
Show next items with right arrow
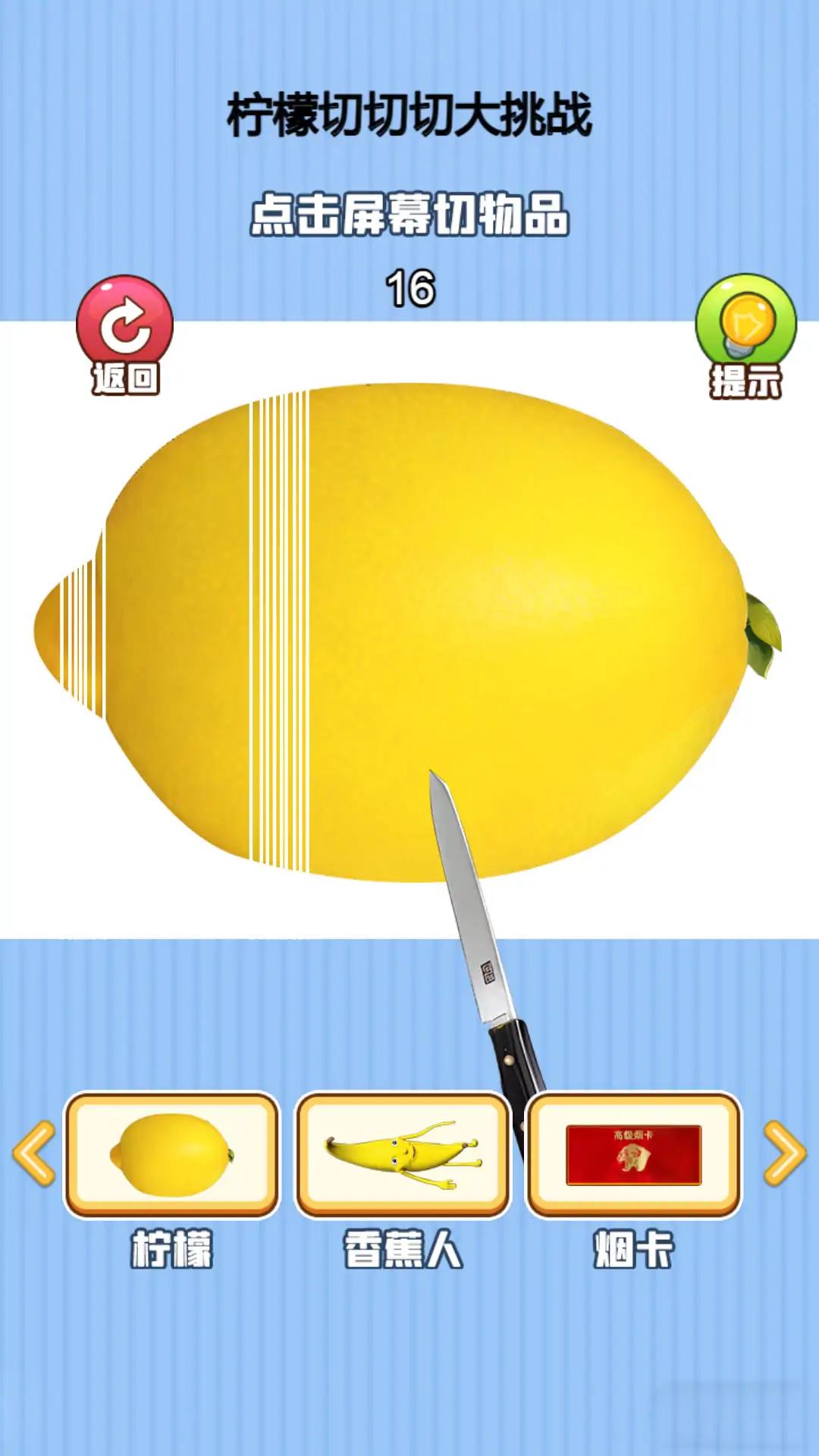coord(784,1153)
